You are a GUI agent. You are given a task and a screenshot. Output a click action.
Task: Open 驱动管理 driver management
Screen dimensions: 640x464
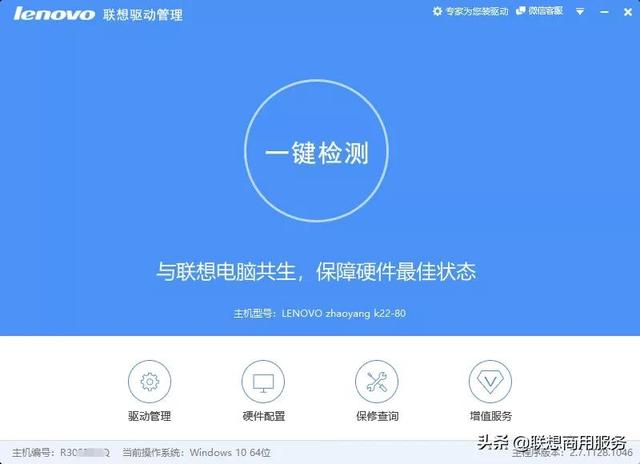tap(150, 381)
